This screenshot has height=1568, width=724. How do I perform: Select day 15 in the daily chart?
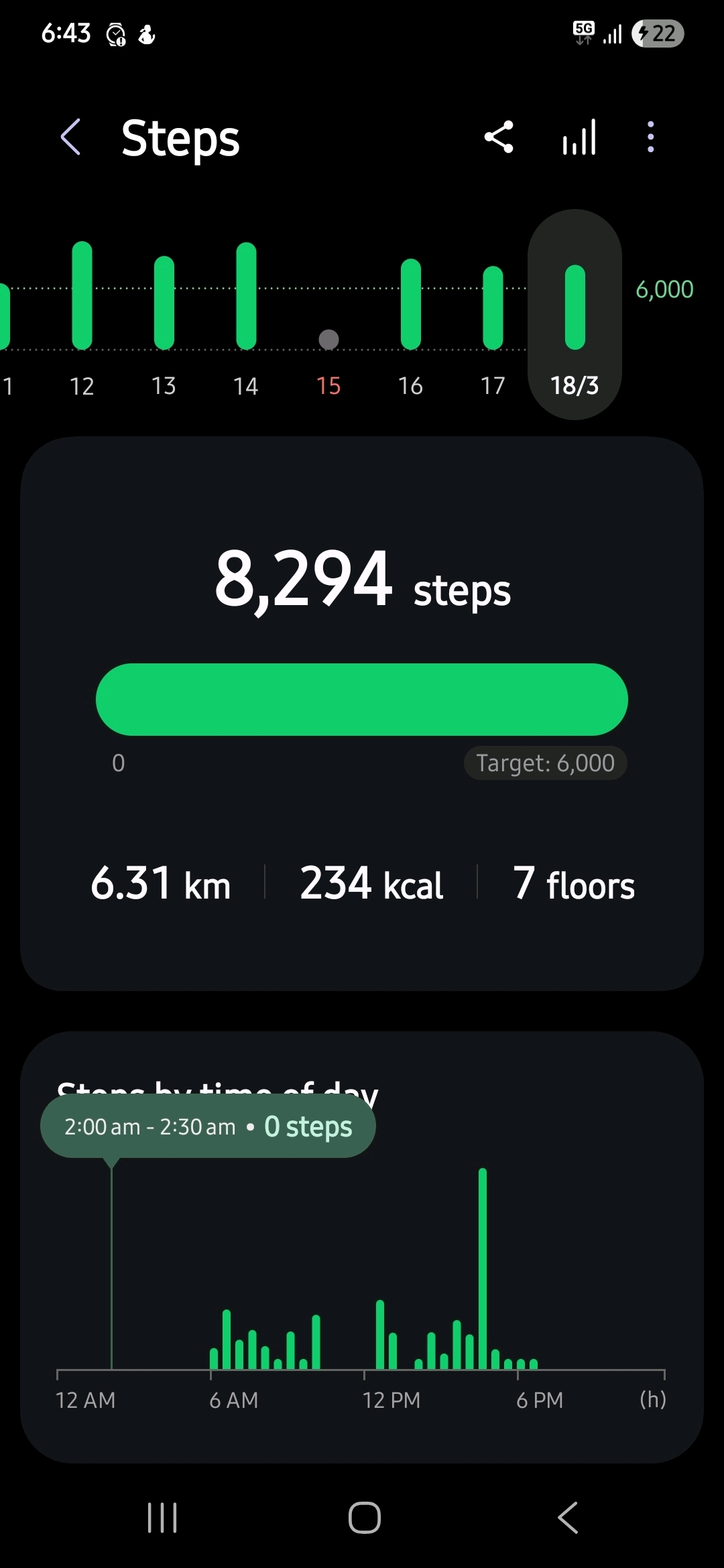(x=328, y=340)
